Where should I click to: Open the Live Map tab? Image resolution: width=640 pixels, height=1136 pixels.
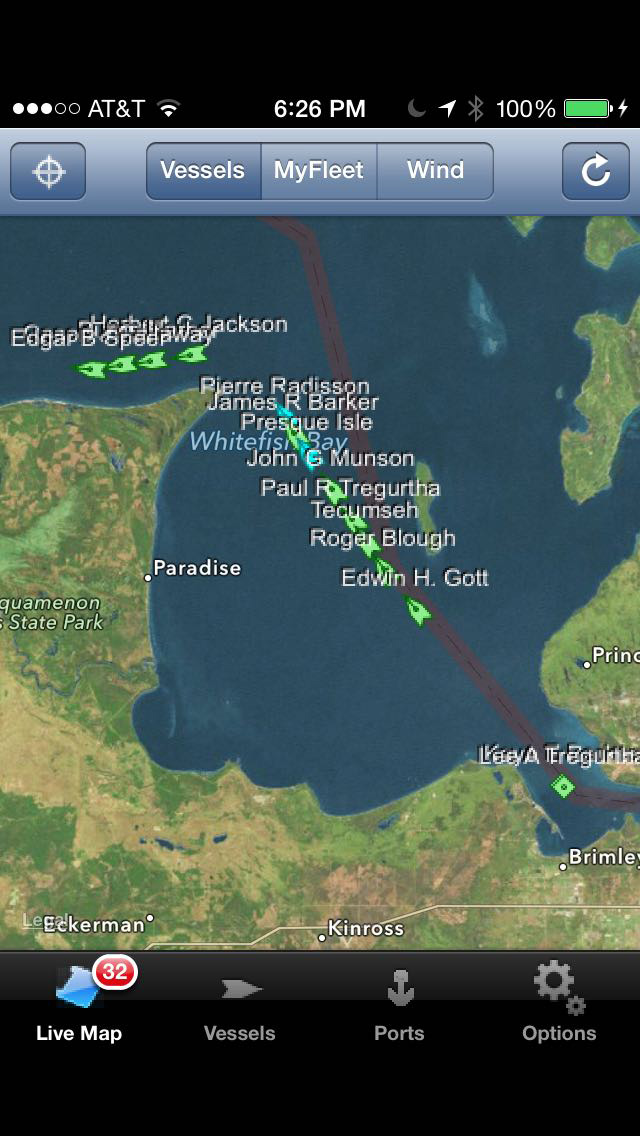[80, 1002]
